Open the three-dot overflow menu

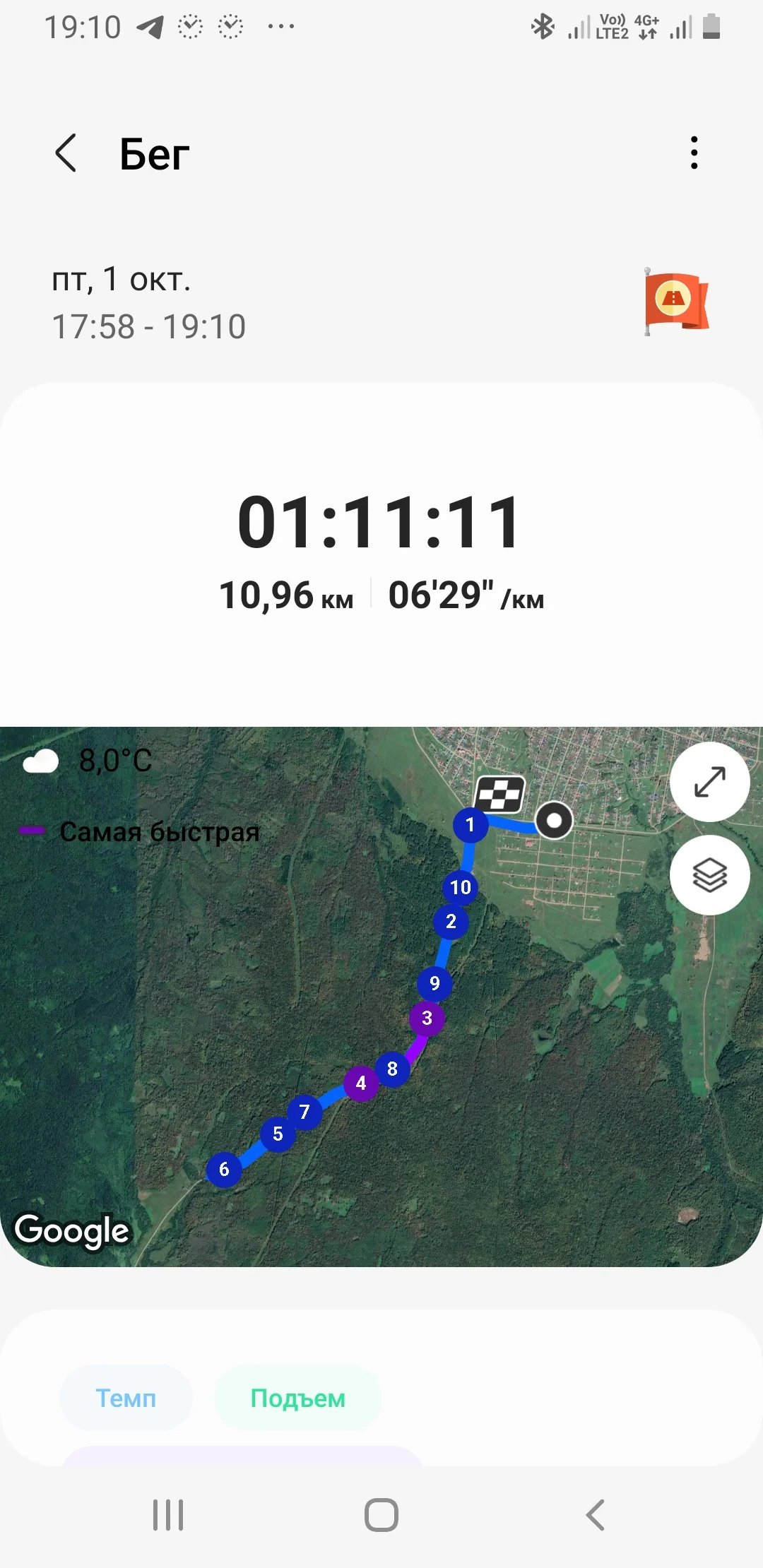pyautogui.click(x=694, y=153)
